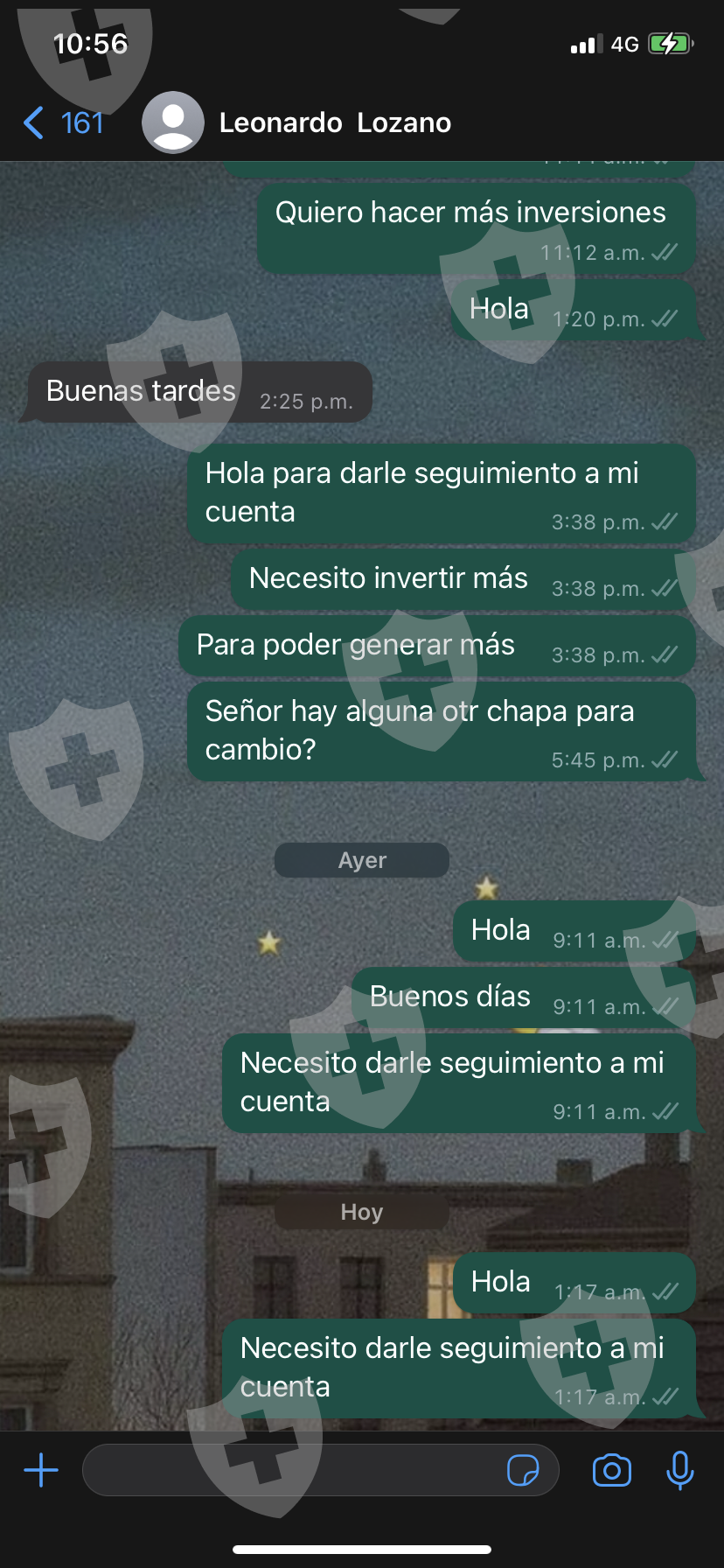
Task: Open the attachments plus menu
Action: click(41, 1470)
